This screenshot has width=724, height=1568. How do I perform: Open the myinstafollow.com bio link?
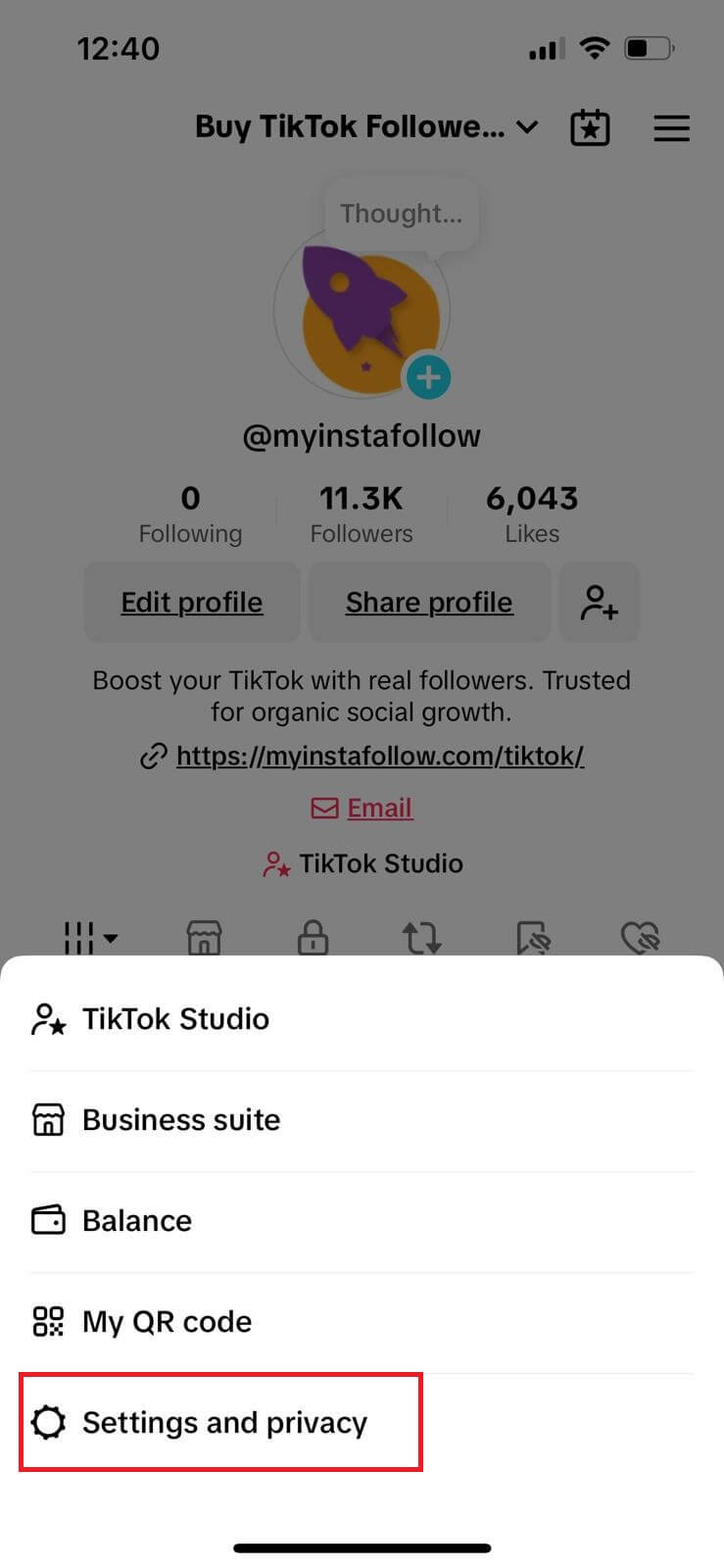[x=380, y=756]
